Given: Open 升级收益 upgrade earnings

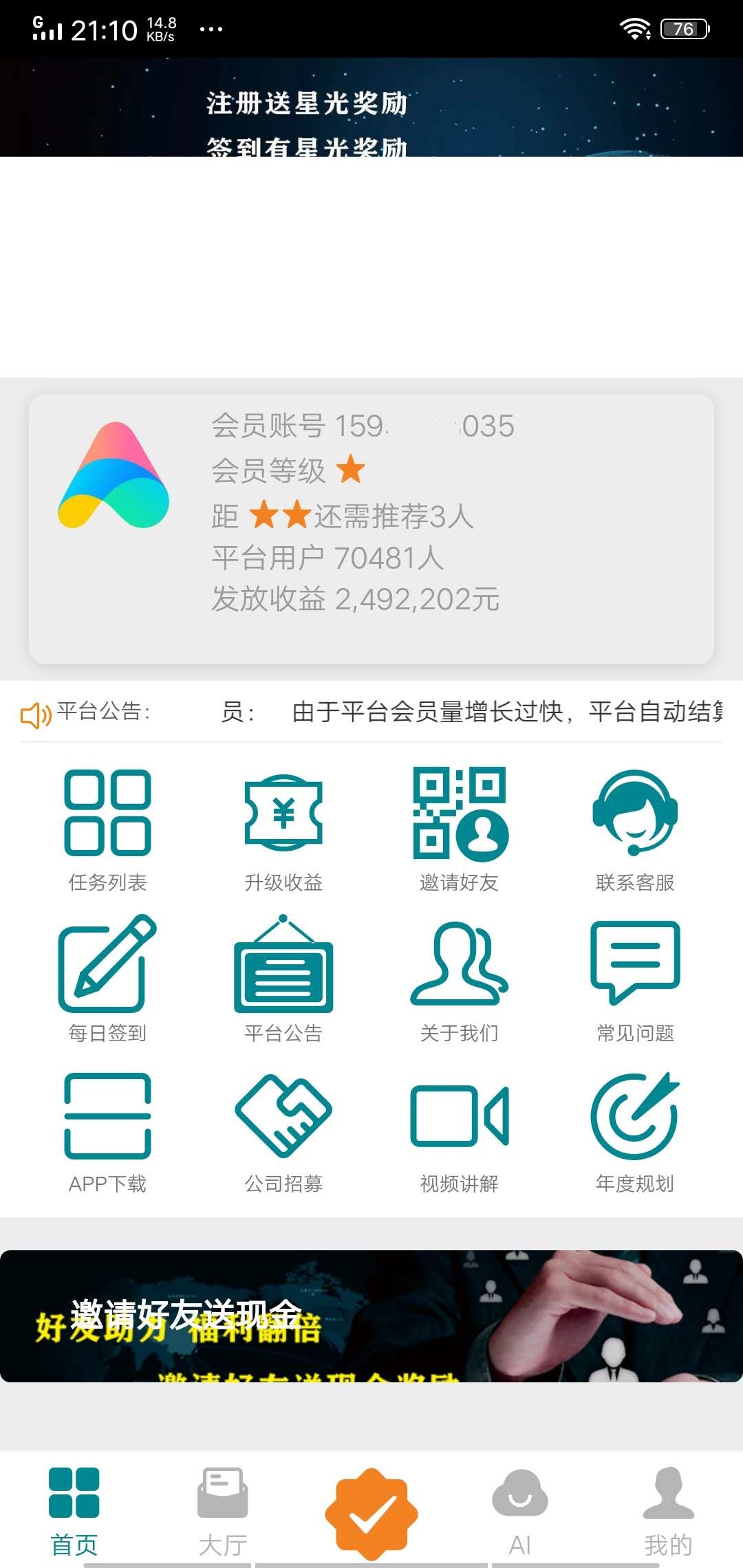Looking at the screenshot, I should [x=283, y=815].
